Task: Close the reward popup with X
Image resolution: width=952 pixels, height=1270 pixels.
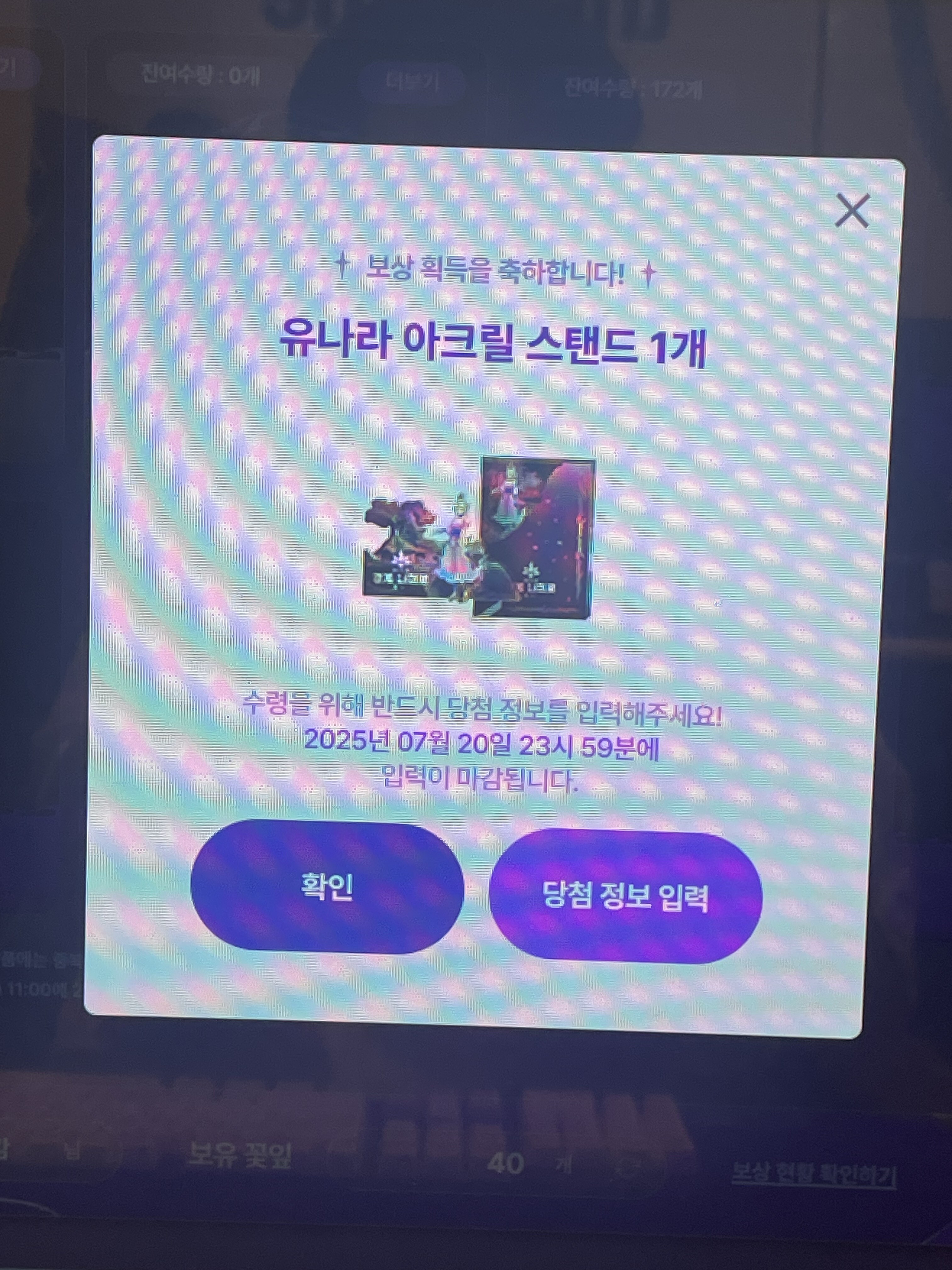Action: (852, 211)
